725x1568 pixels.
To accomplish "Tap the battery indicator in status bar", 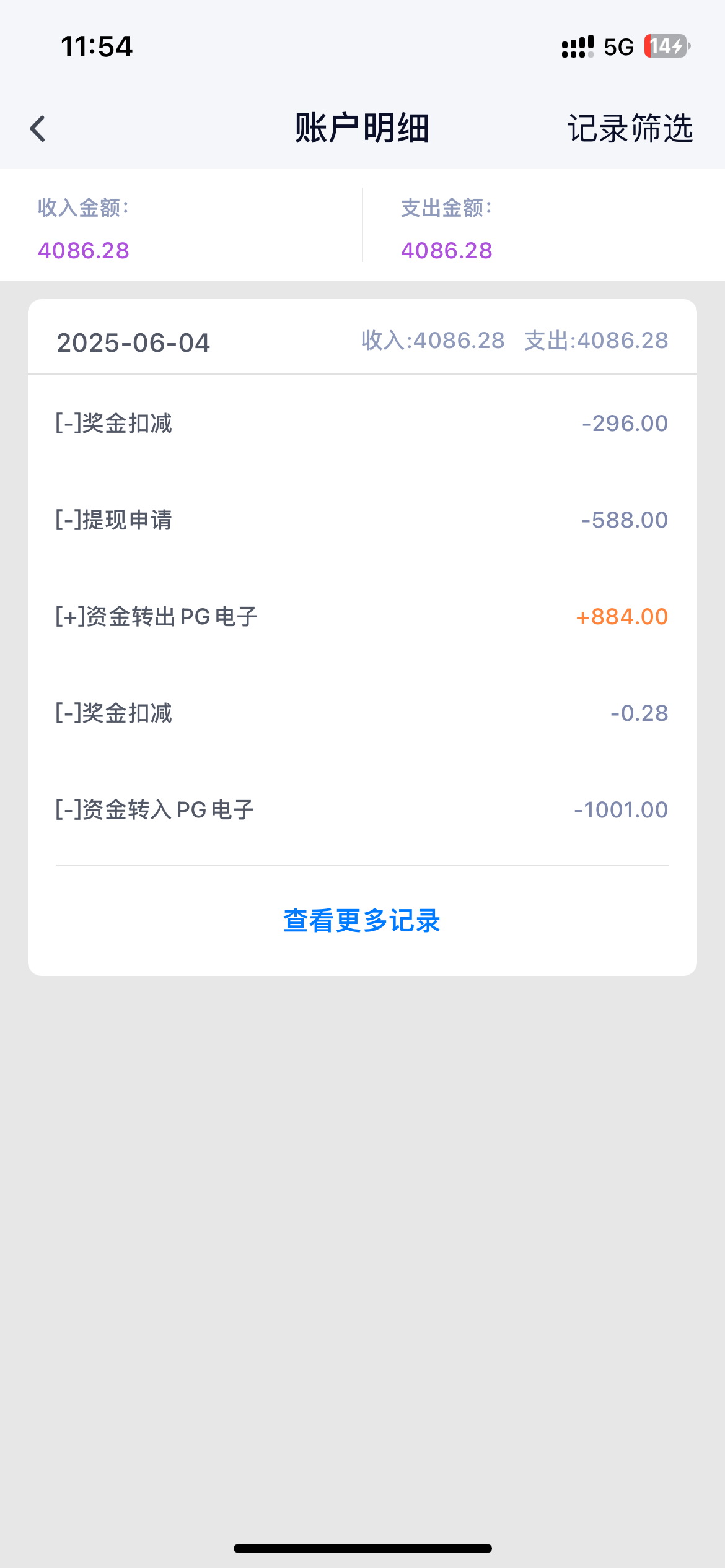I will pos(669,45).
